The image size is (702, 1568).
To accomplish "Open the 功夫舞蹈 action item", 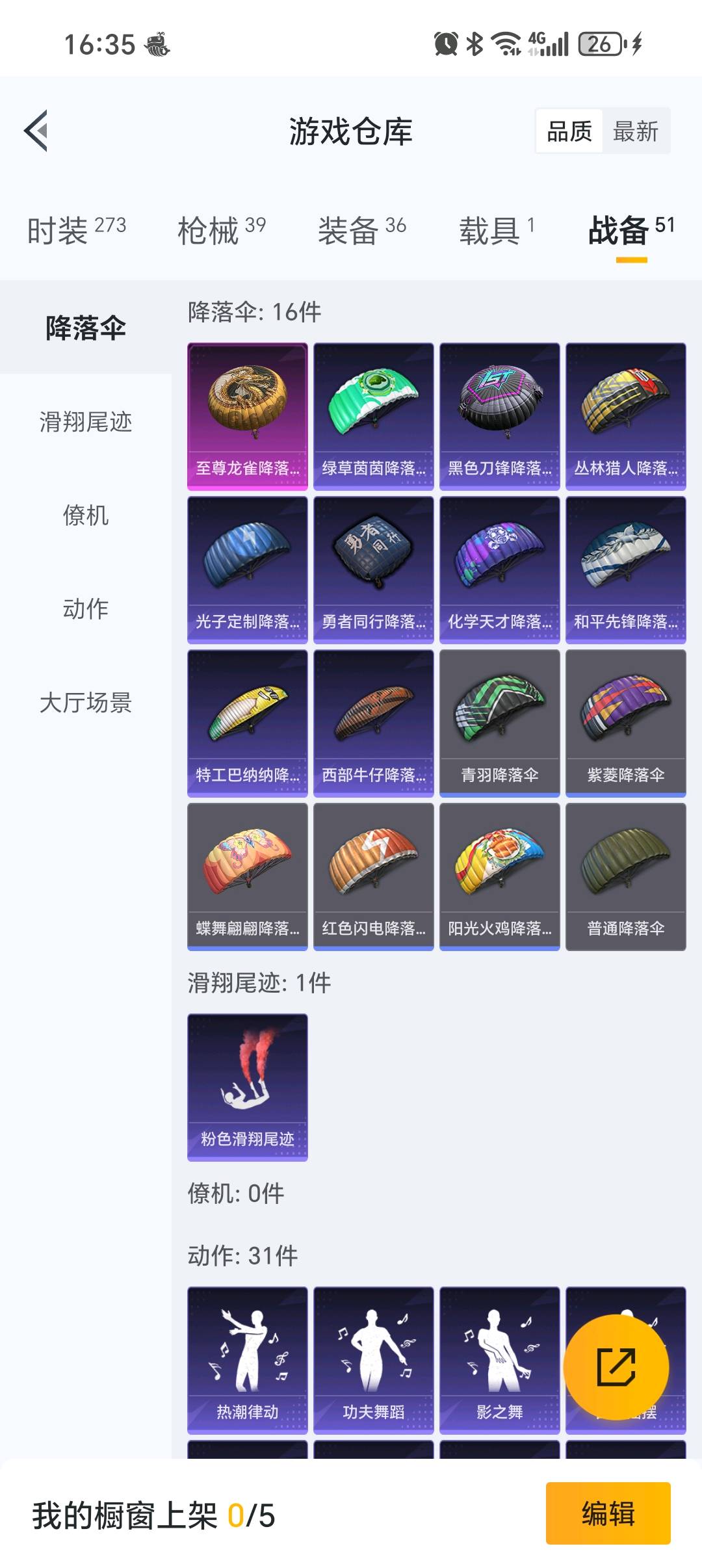I will [374, 1361].
